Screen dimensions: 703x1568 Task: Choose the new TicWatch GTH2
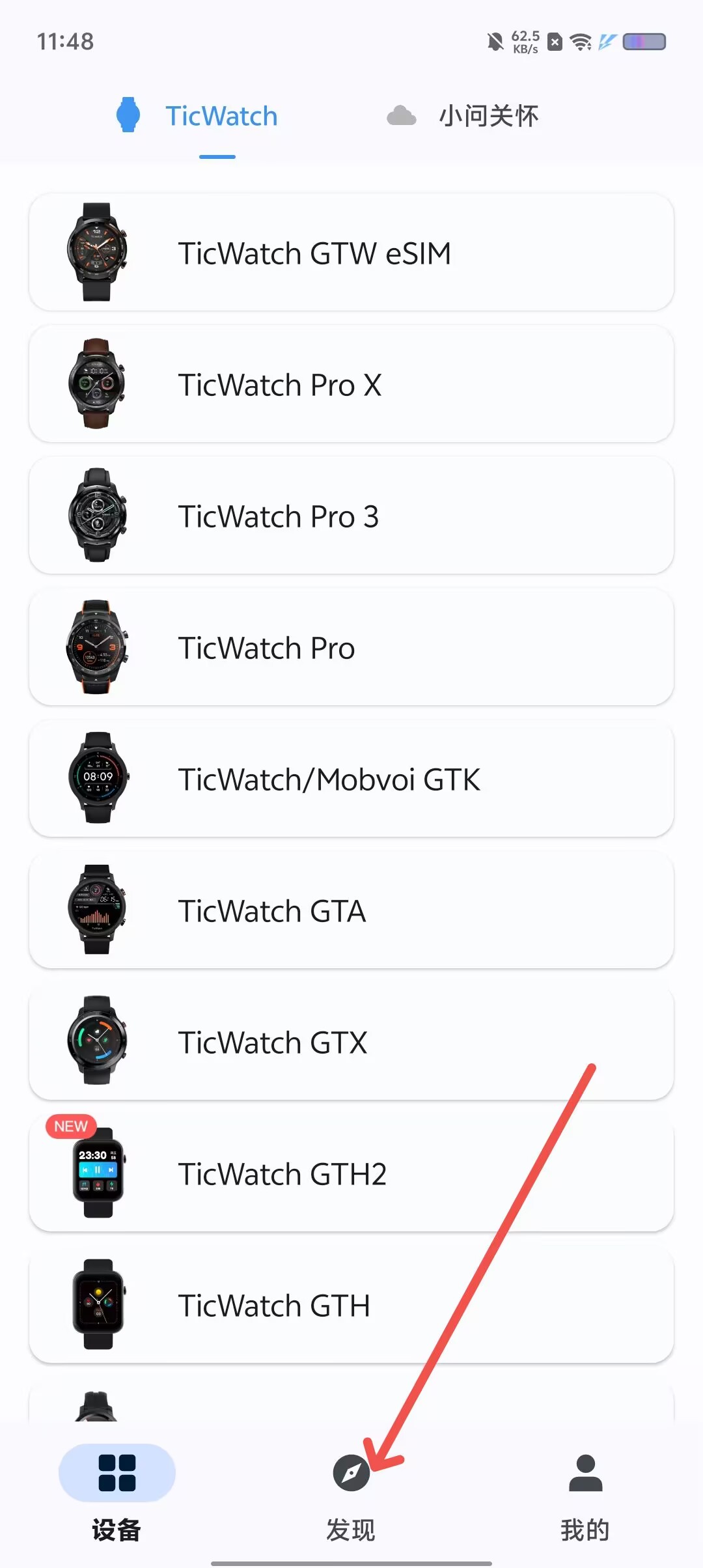click(x=351, y=1173)
